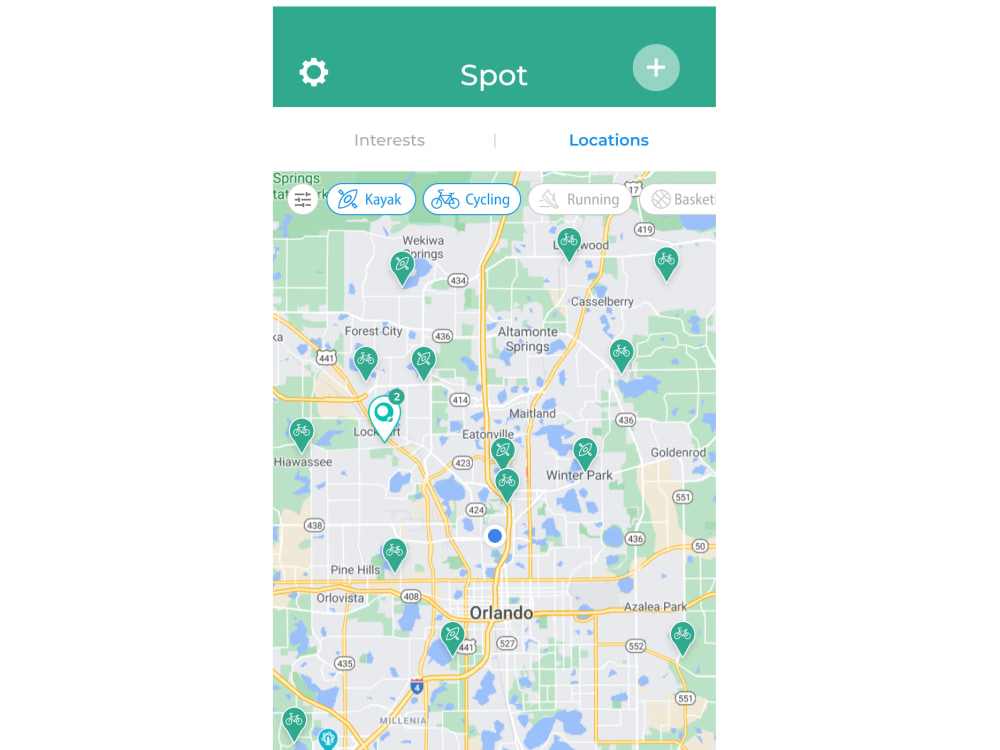Select the Locations tab
The height and width of the screenshot is (750, 1000).
608,140
